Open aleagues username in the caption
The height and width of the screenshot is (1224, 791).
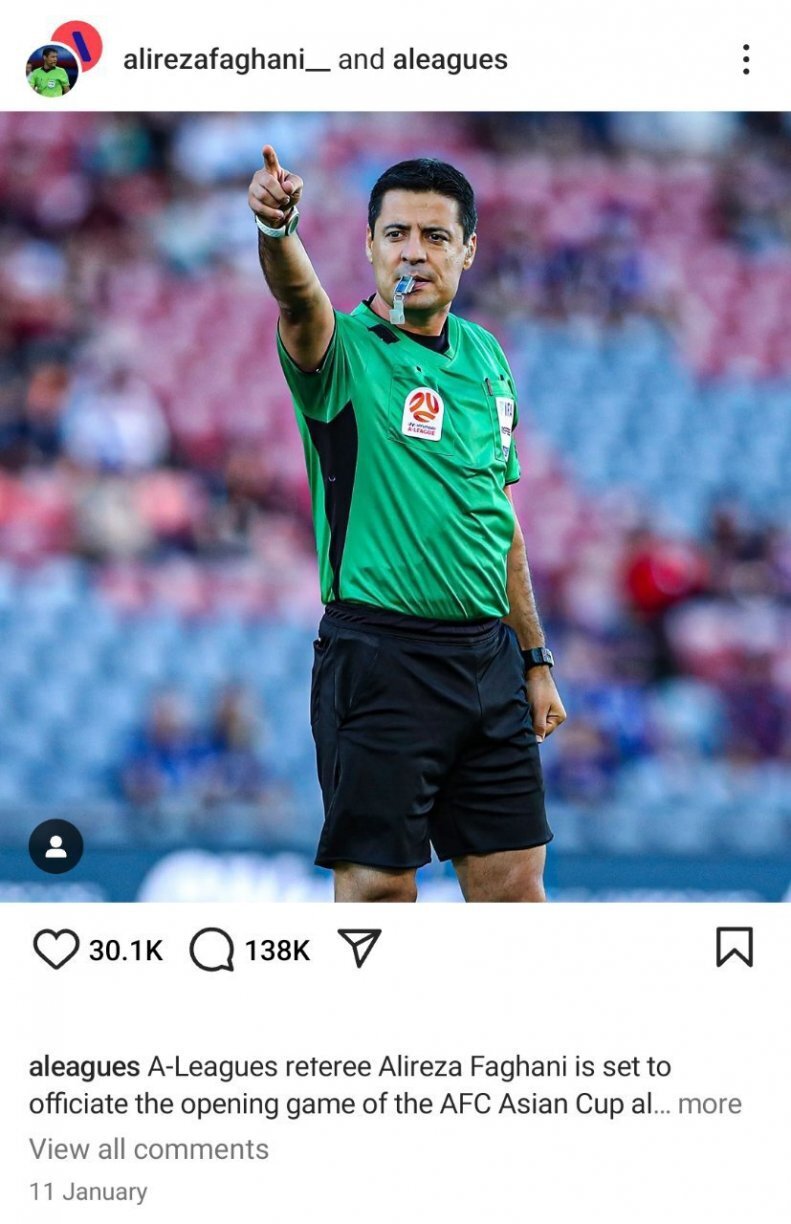pyautogui.click(x=84, y=1066)
